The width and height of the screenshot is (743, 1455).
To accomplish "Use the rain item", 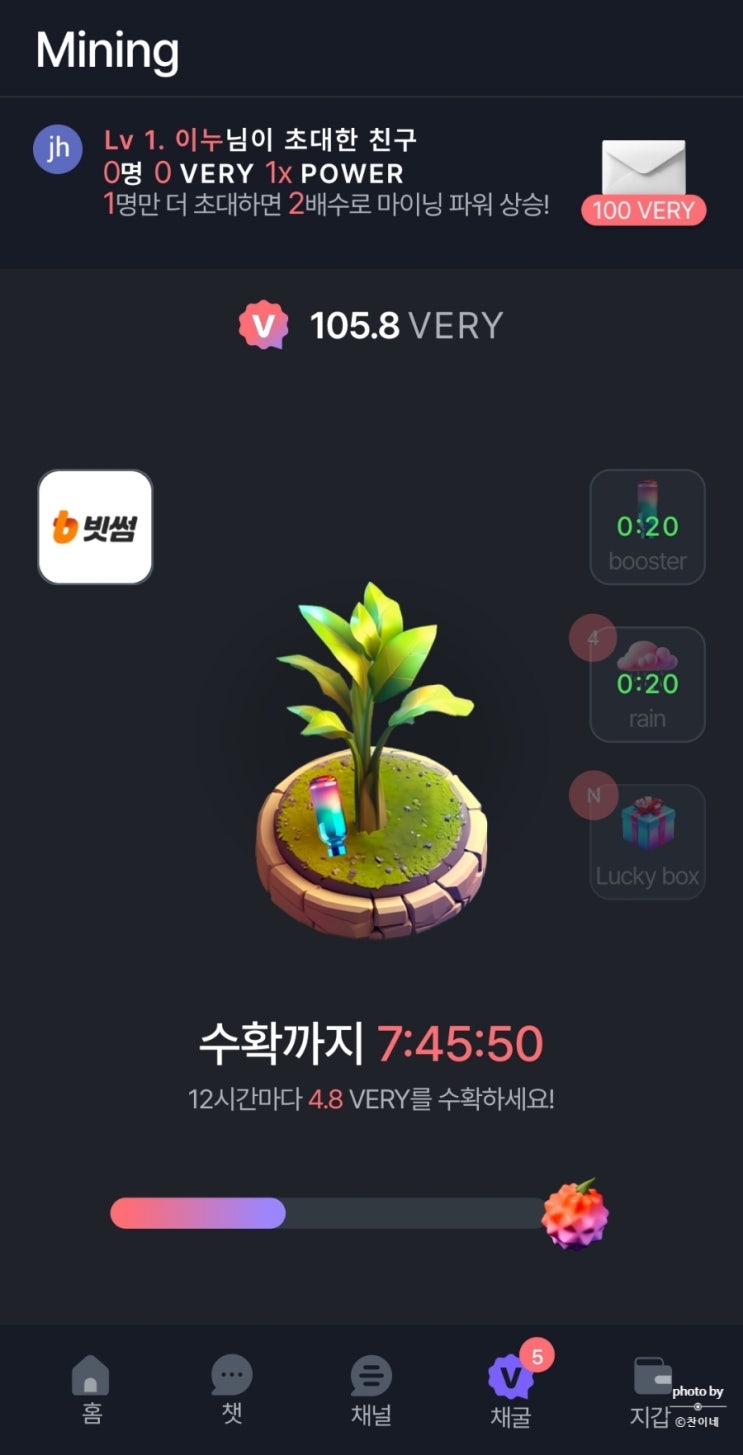I will coord(647,685).
